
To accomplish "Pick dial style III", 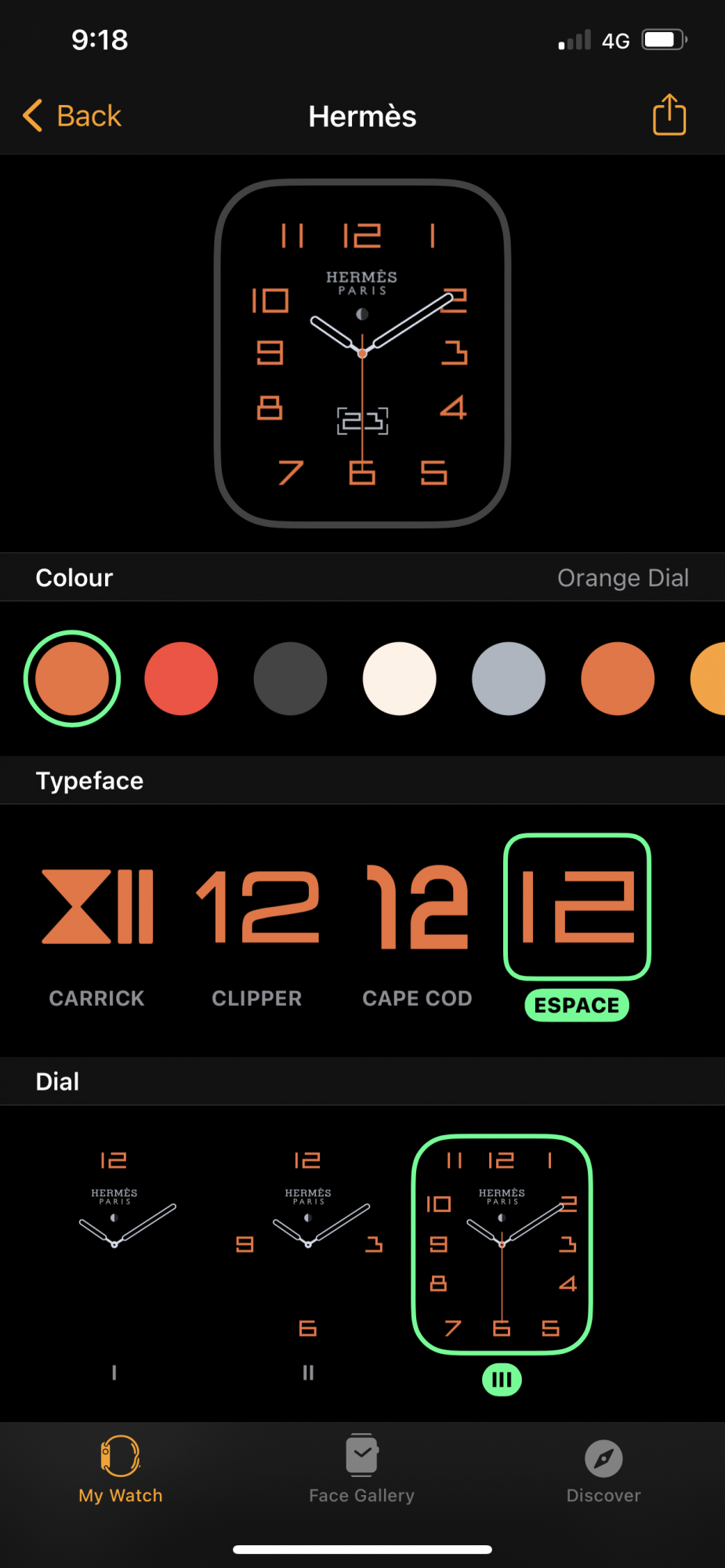I will 502,1247.
